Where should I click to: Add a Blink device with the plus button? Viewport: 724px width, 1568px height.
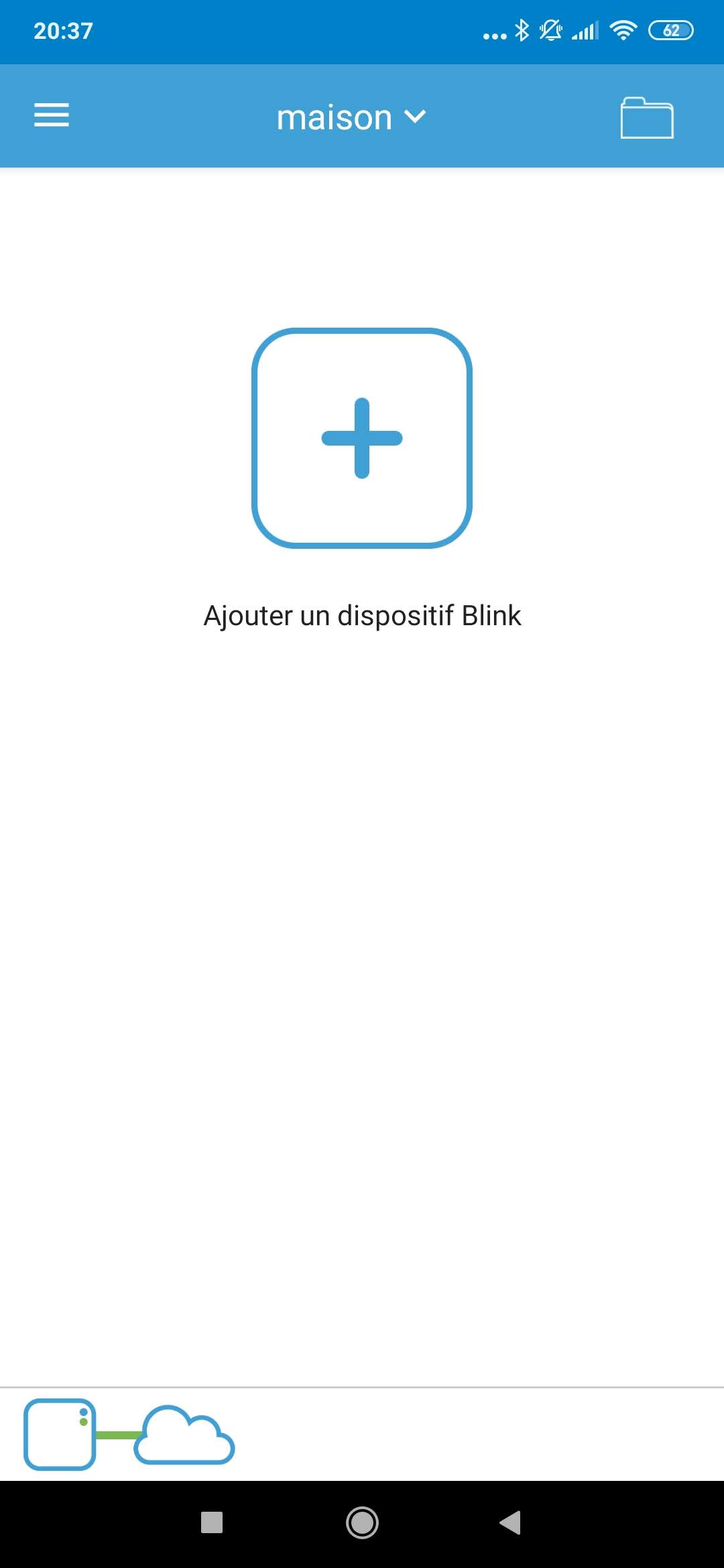[362, 438]
